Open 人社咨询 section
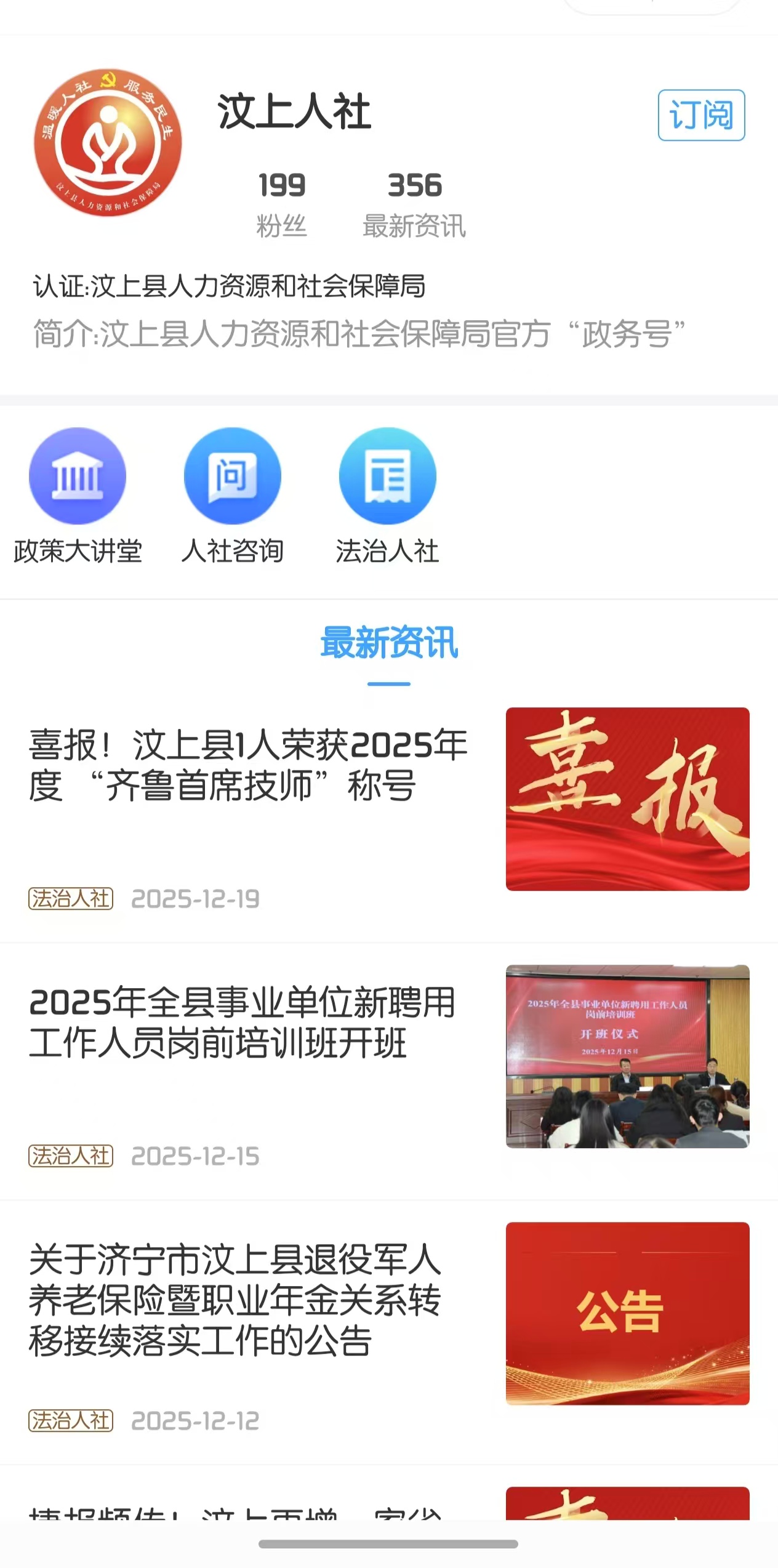This screenshot has width=778, height=1568. 233,476
